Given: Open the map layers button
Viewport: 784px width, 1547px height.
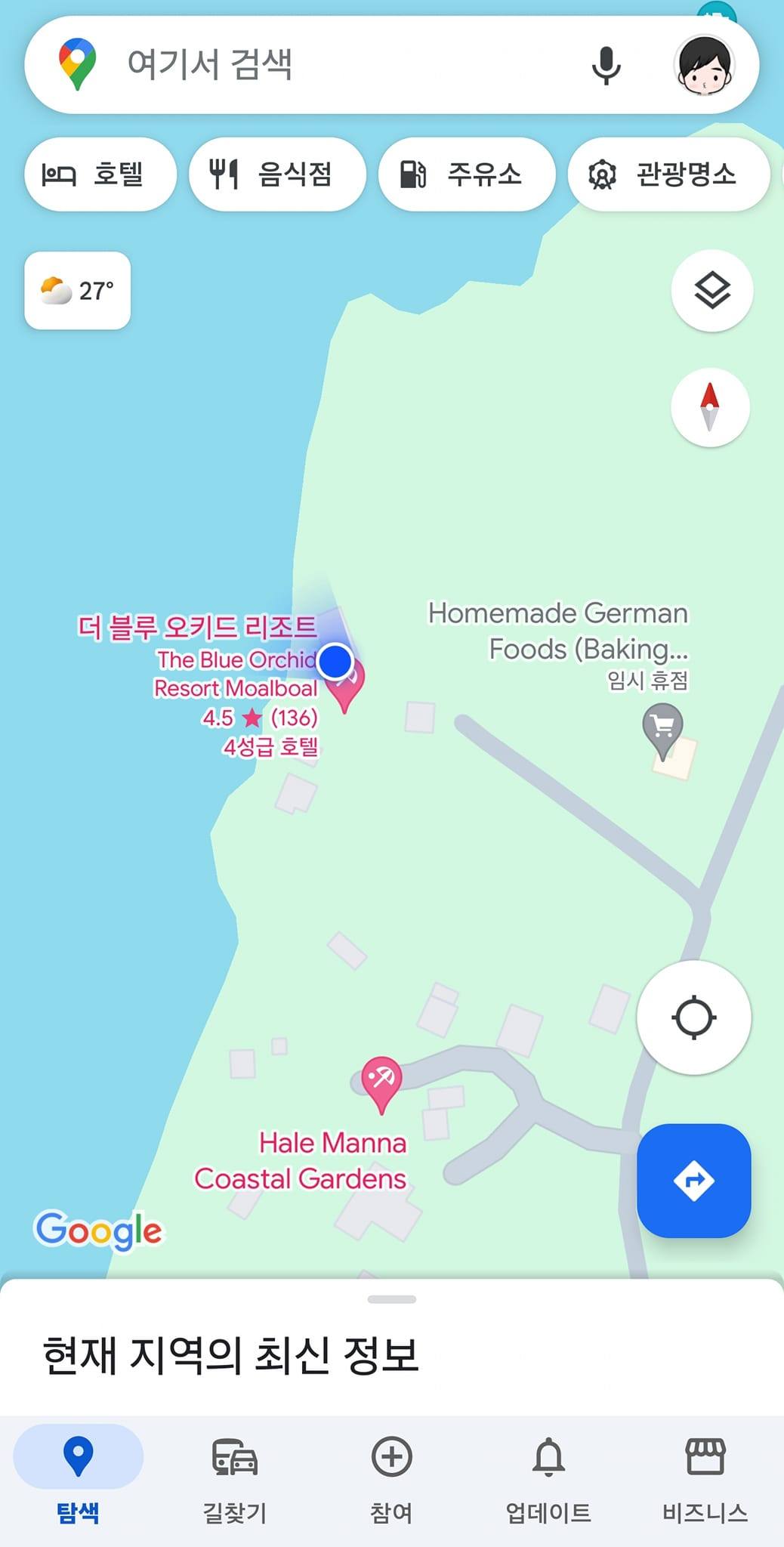Looking at the screenshot, I should [711, 291].
